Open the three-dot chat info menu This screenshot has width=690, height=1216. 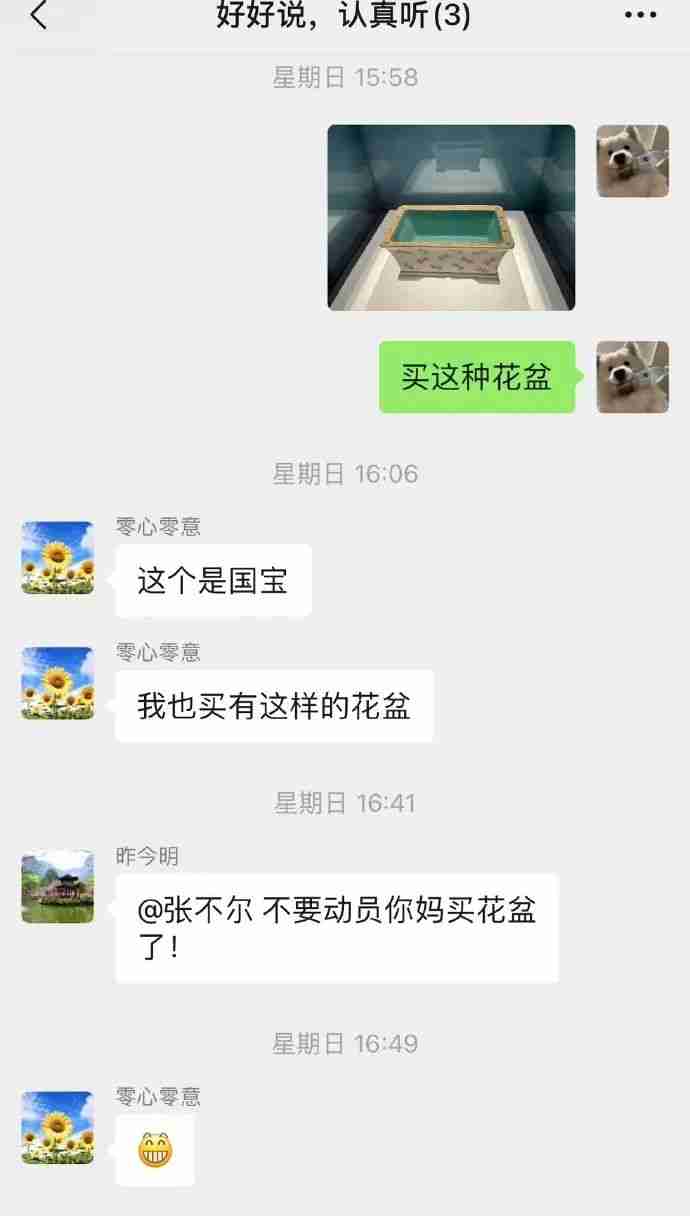pyautogui.click(x=640, y=16)
